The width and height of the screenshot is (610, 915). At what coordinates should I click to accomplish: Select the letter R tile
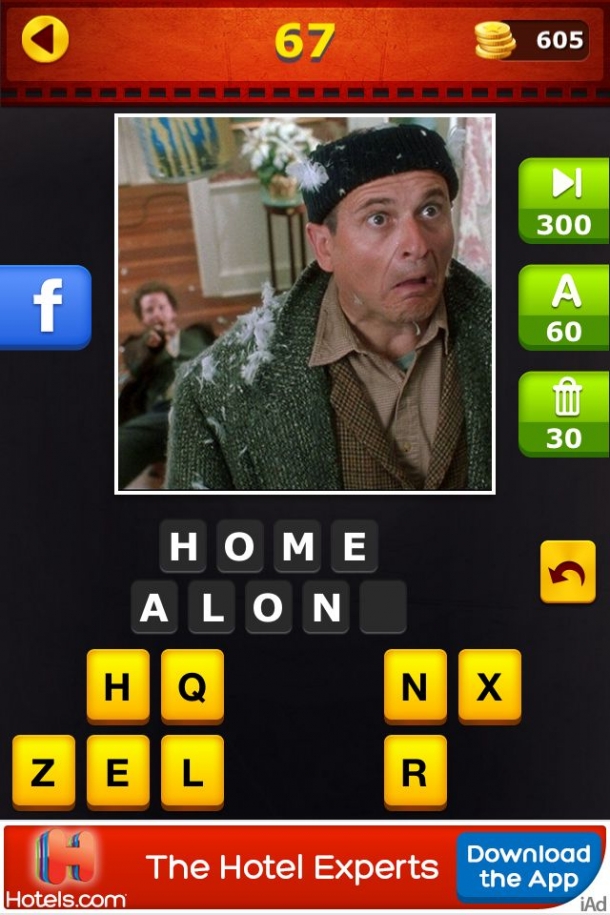click(415, 771)
